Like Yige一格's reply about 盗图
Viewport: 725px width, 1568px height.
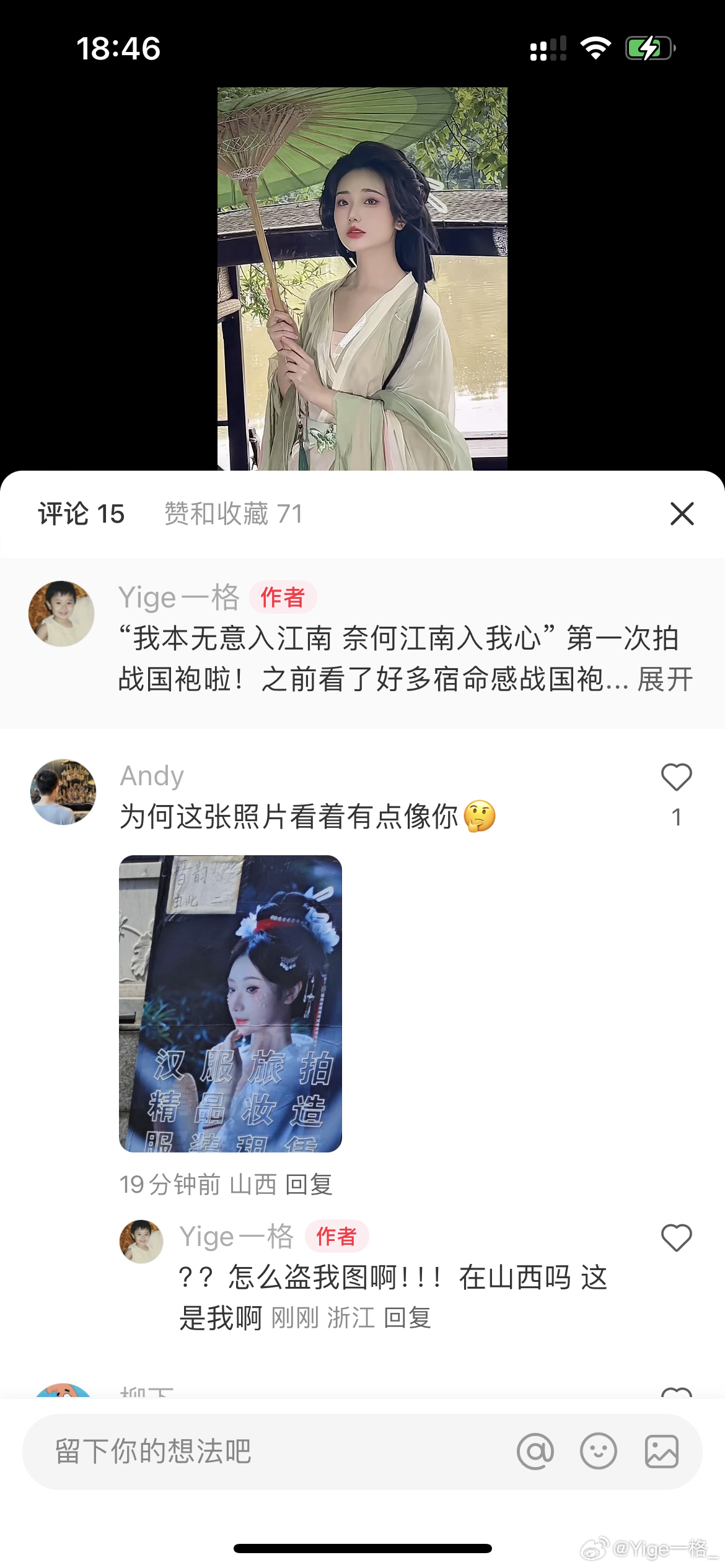coord(676,1238)
